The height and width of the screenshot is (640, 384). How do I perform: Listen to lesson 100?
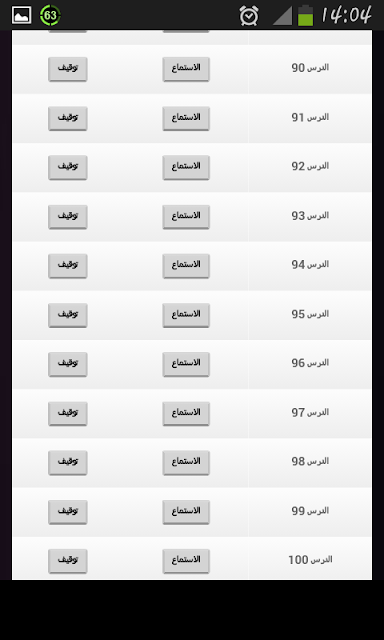click(186, 561)
